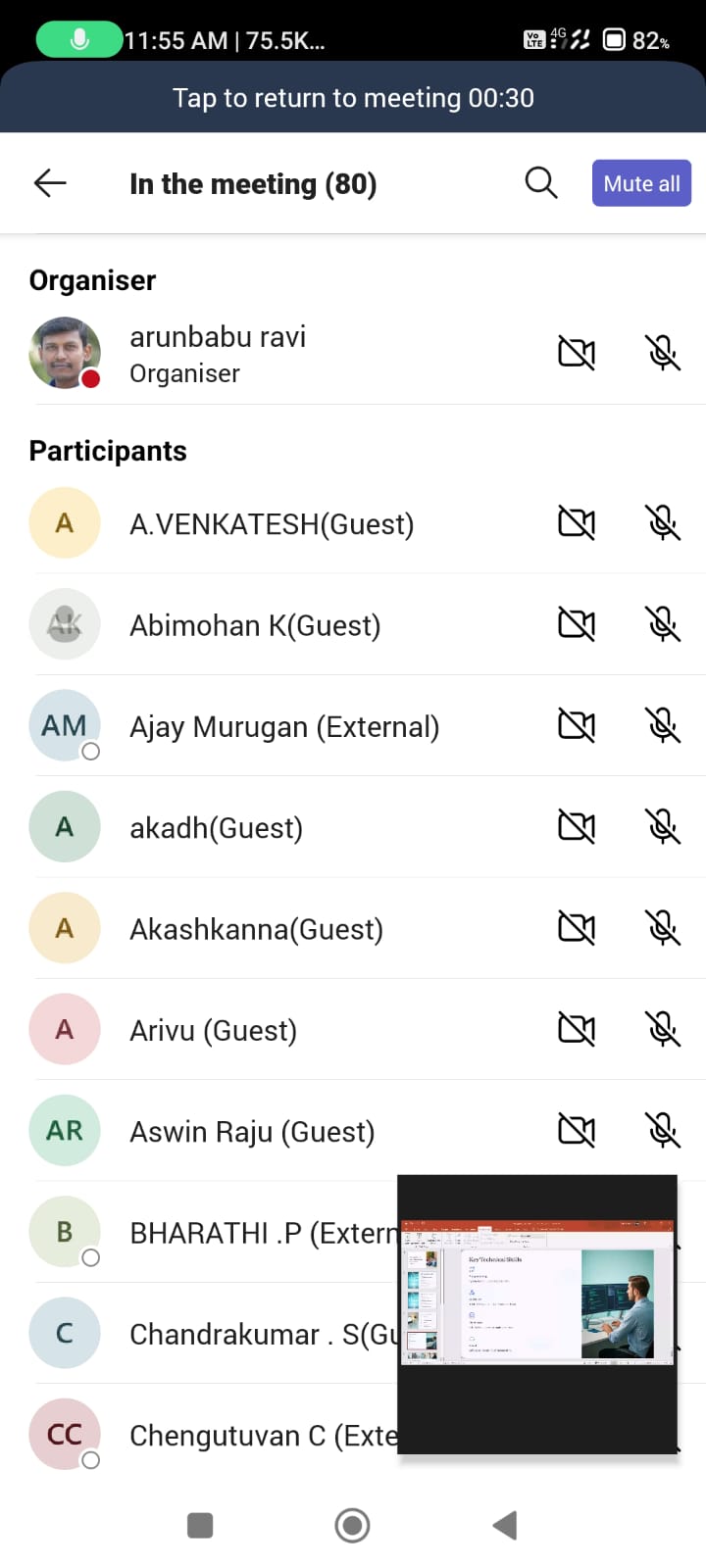706x1568 pixels.
Task: Go back from the participants list
Action: click(x=50, y=183)
